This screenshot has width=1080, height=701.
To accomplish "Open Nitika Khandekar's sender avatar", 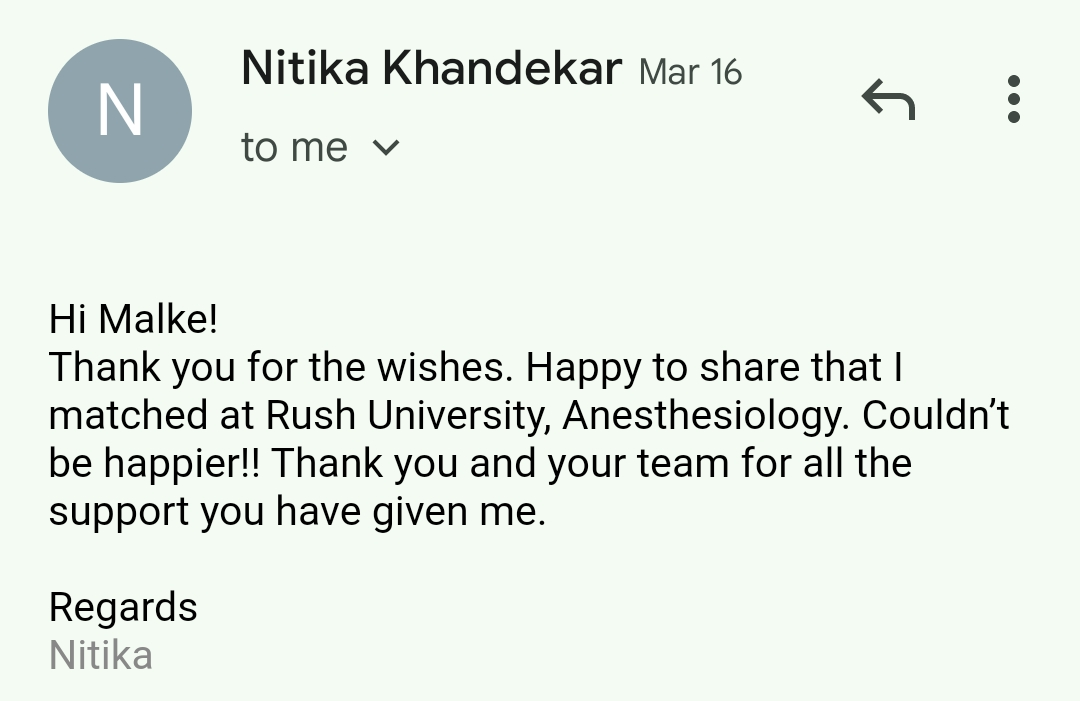I will coord(120,111).
